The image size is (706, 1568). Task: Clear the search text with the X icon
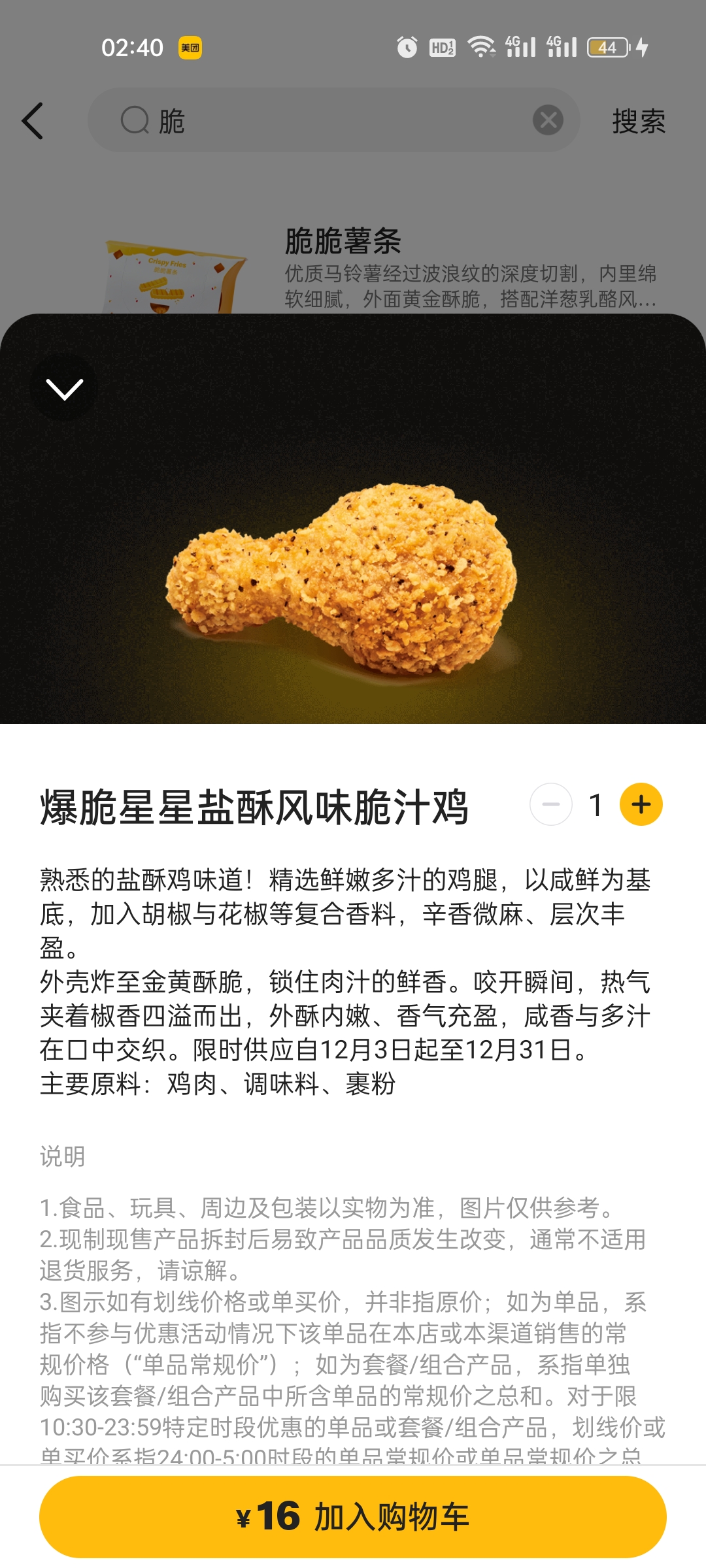click(548, 120)
